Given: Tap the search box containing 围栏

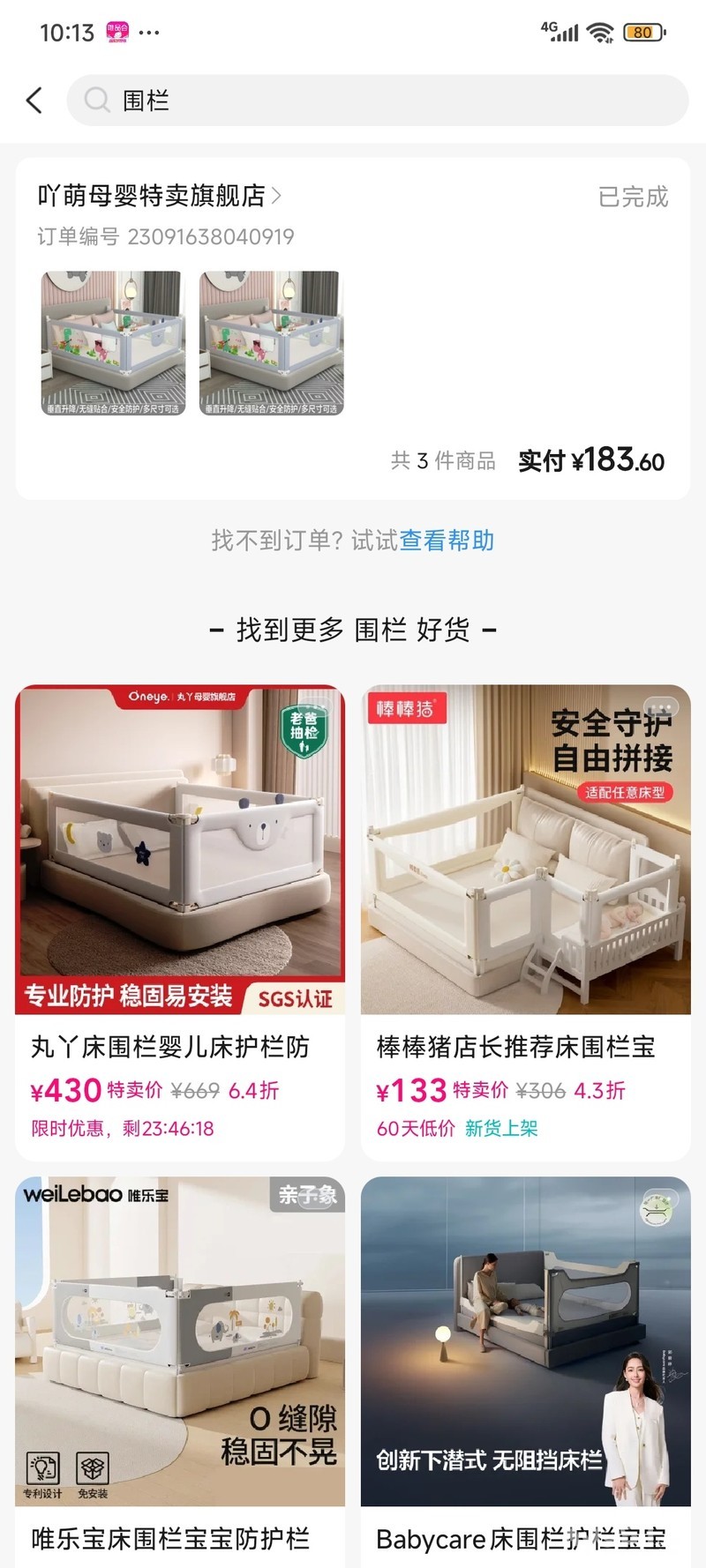Looking at the screenshot, I should 378,101.
